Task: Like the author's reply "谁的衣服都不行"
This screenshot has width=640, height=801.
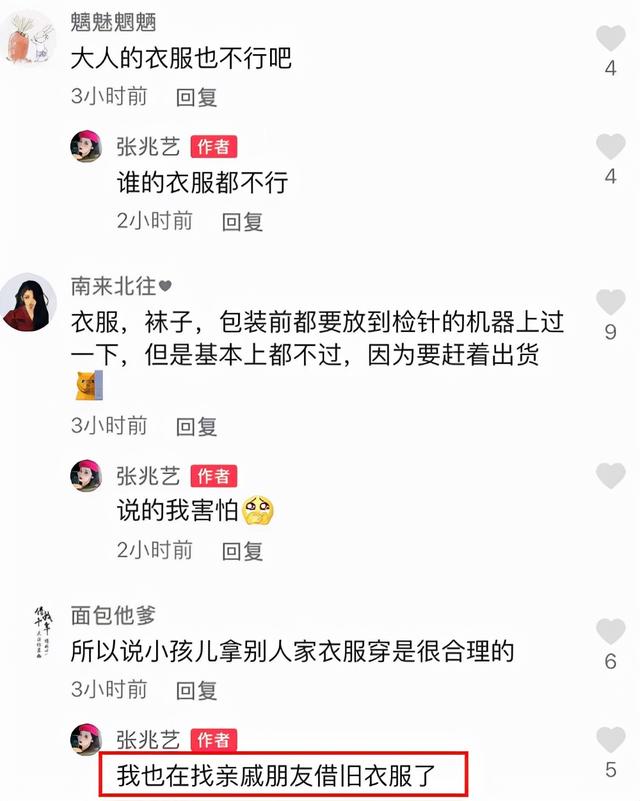Action: pos(610,148)
